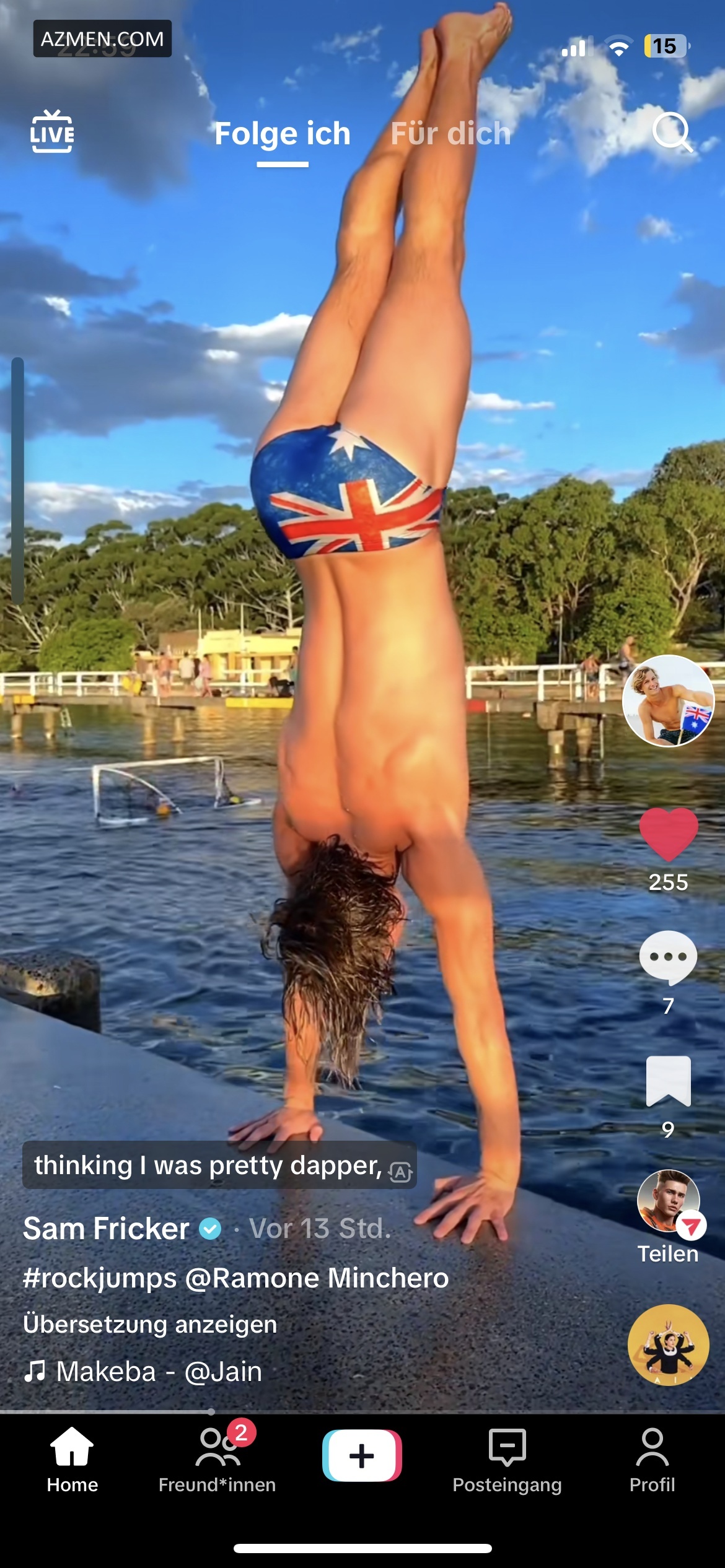The height and width of the screenshot is (1568, 725).
Task: Open the comments bubble
Action: [668, 957]
